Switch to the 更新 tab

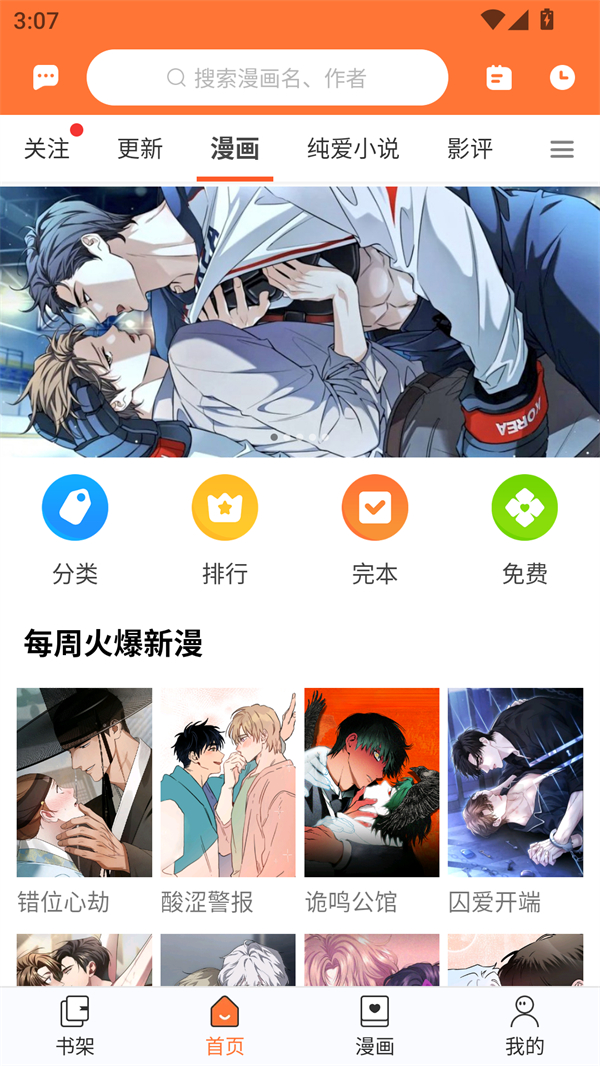click(140, 149)
